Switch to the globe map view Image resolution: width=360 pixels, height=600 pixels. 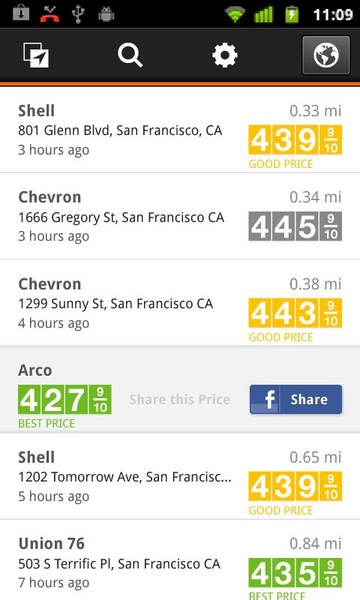click(x=326, y=55)
